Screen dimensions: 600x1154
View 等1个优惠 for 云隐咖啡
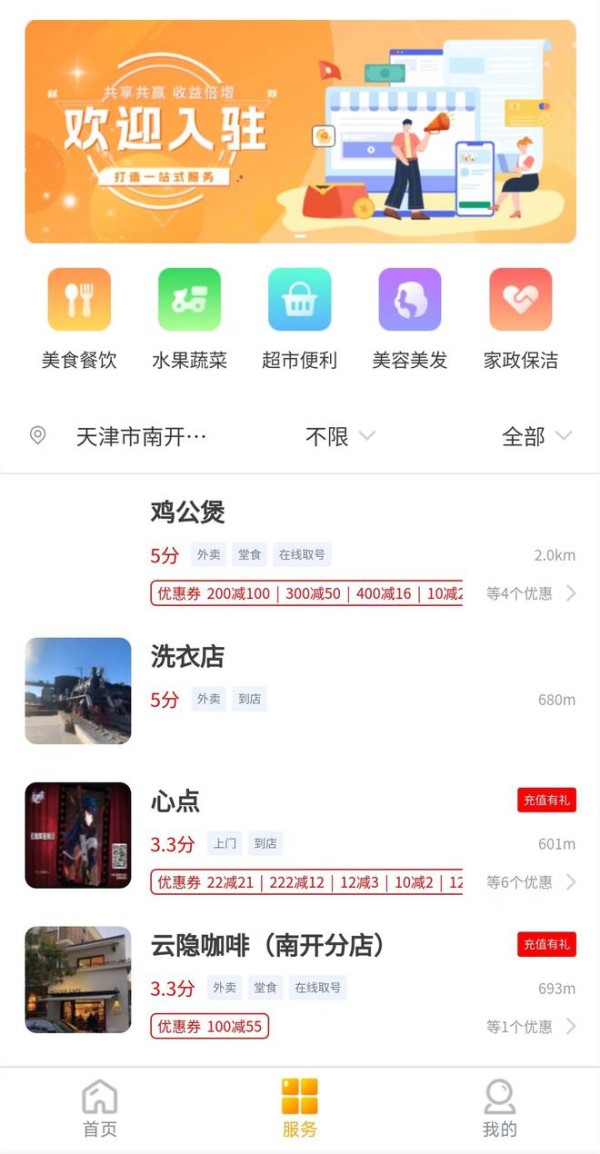click(530, 1026)
